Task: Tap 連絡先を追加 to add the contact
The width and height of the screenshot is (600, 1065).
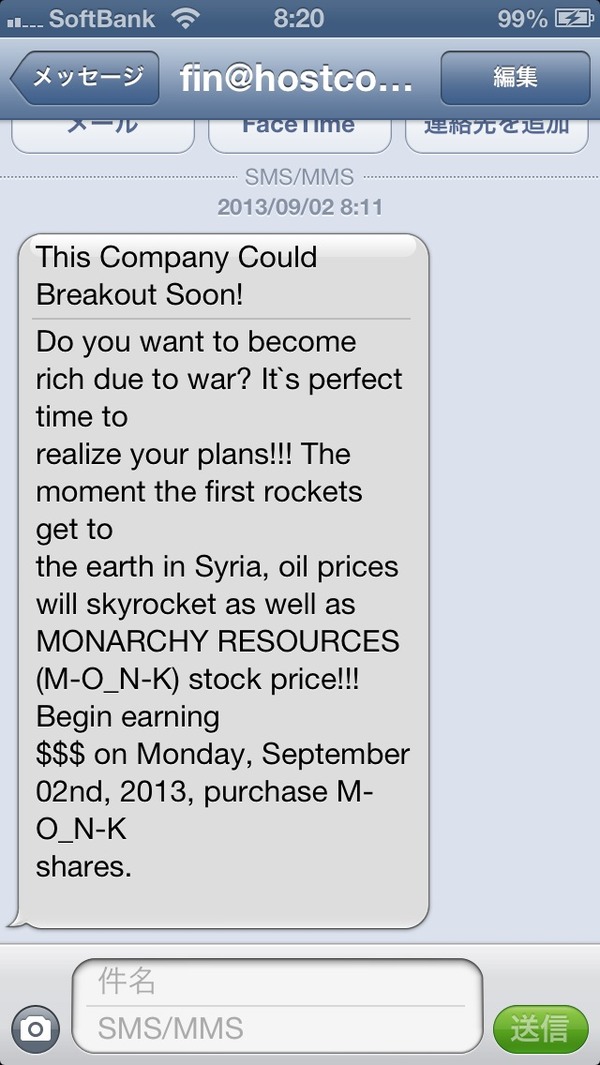Action: pos(496,136)
